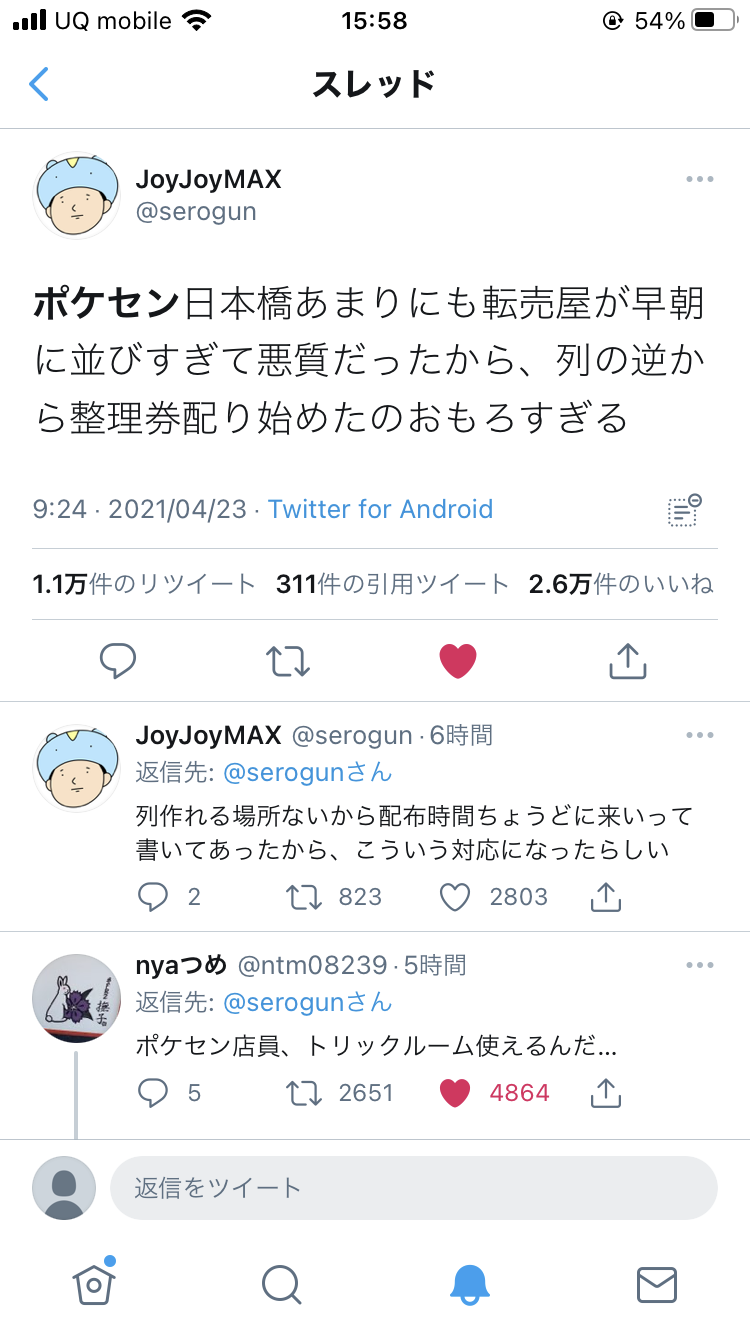750x1334 pixels.
Task: Open the conversation info icon beside the timestamp
Action: coord(684,509)
